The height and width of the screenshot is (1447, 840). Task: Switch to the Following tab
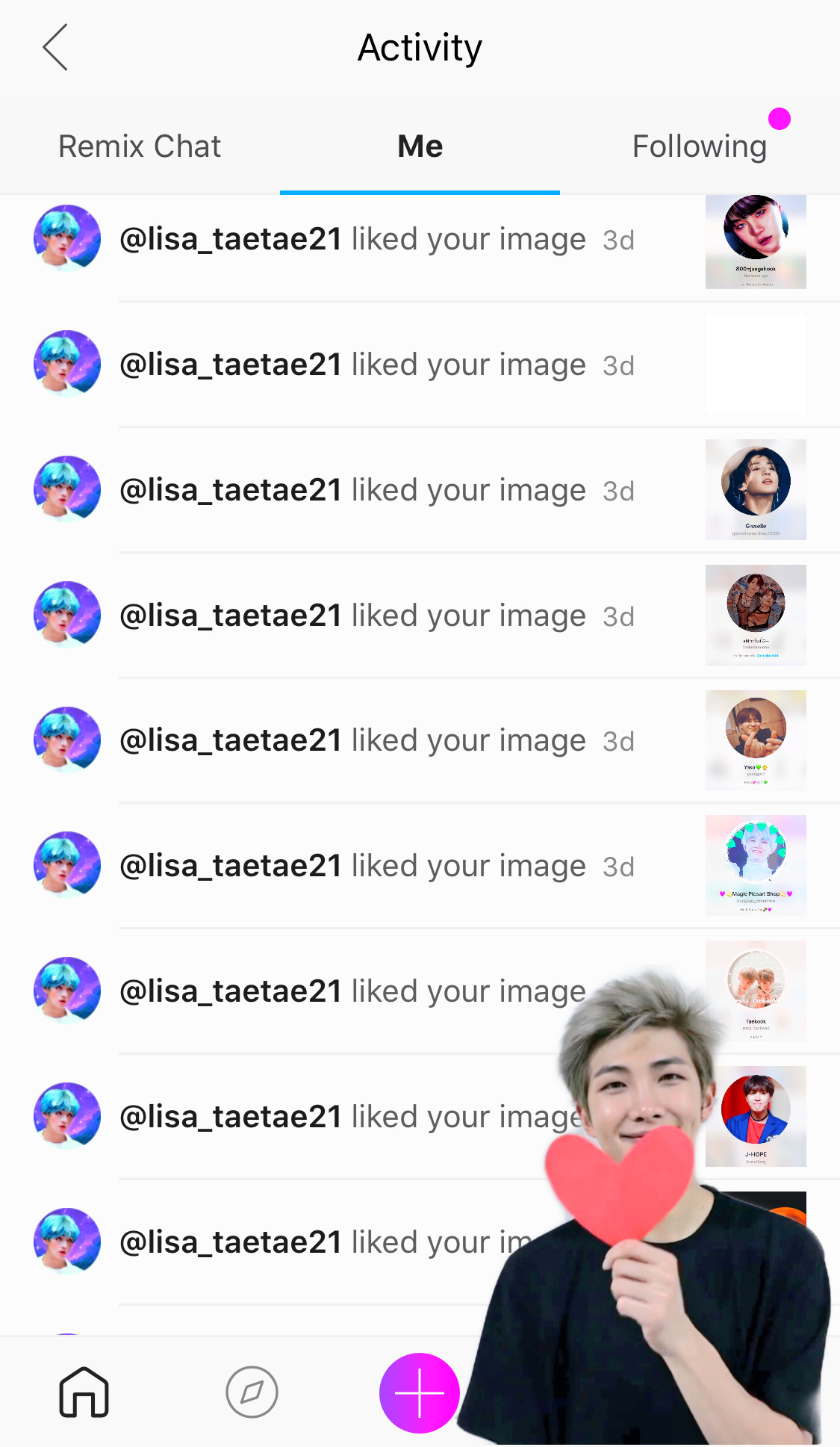(x=699, y=146)
